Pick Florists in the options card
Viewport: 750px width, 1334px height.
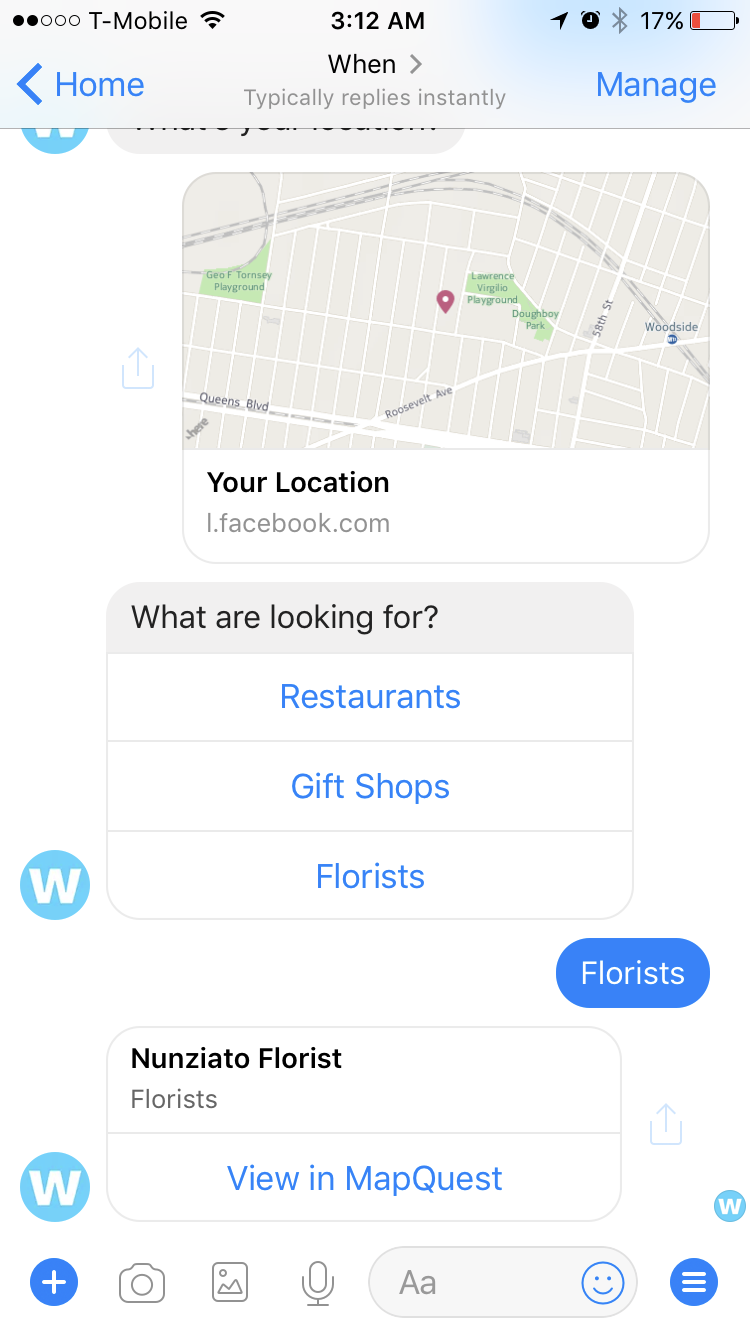coord(370,877)
